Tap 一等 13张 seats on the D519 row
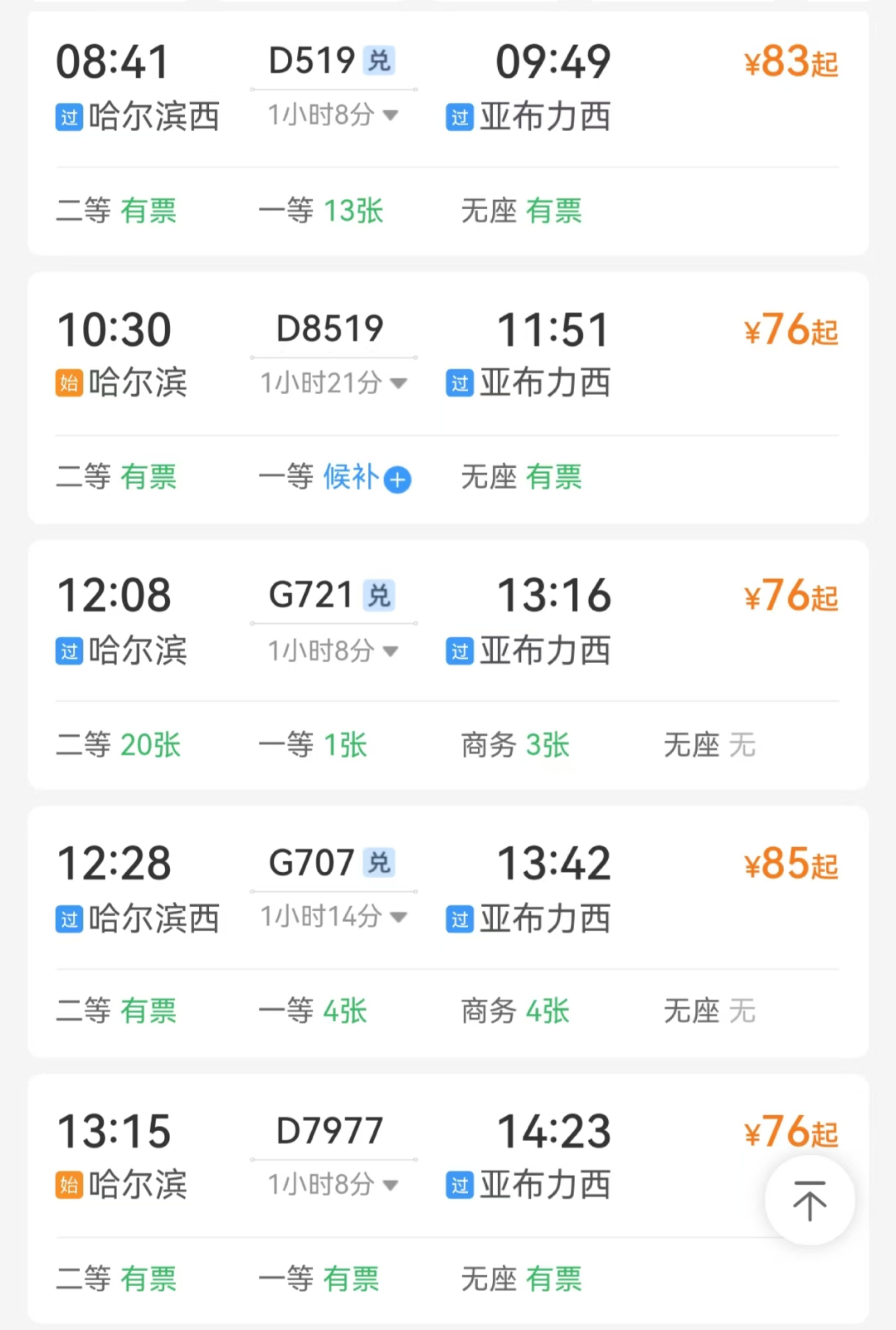896x1330 pixels. (321, 212)
